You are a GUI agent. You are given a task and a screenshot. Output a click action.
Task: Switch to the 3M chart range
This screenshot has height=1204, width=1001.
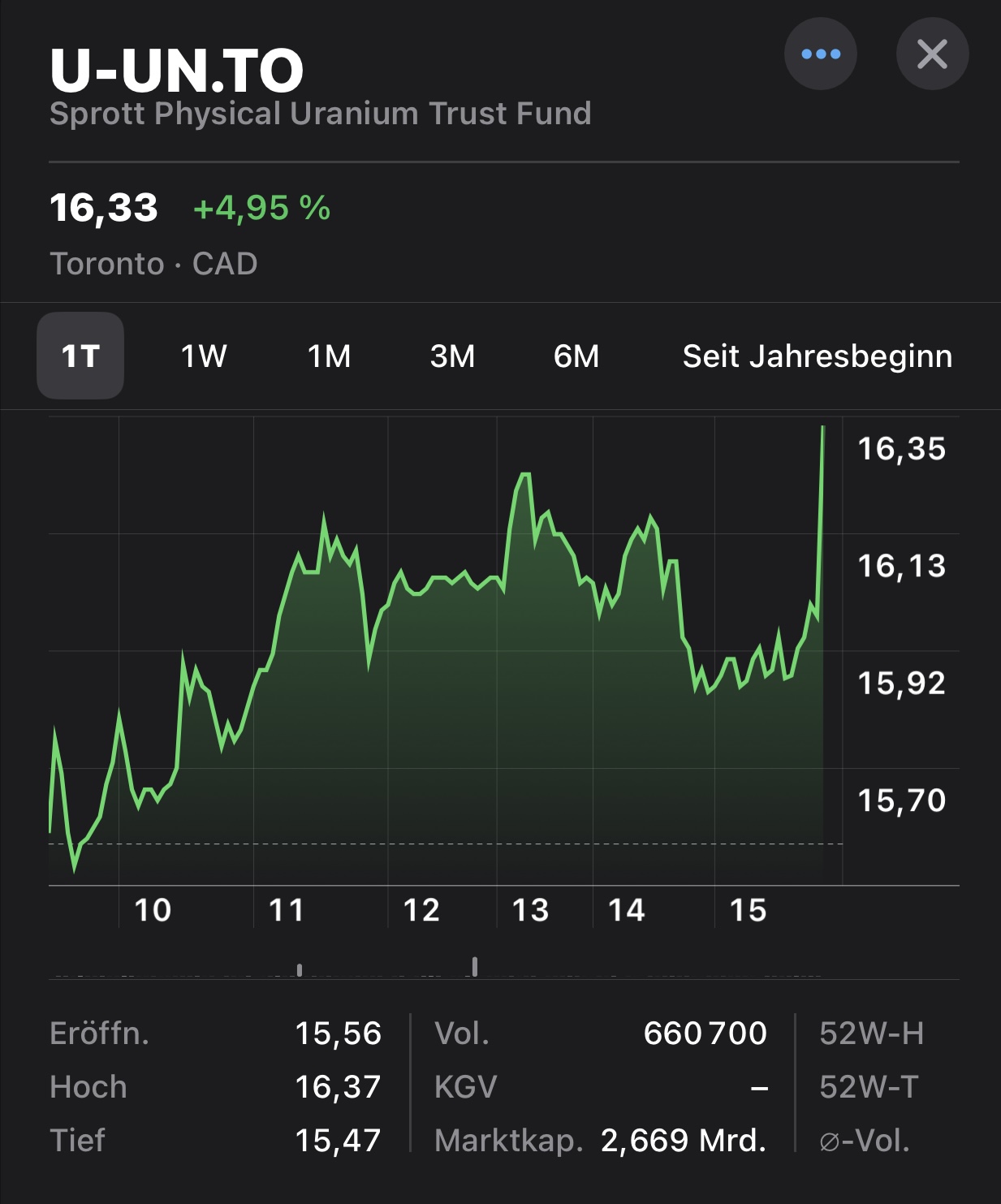[x=452, y=356]
